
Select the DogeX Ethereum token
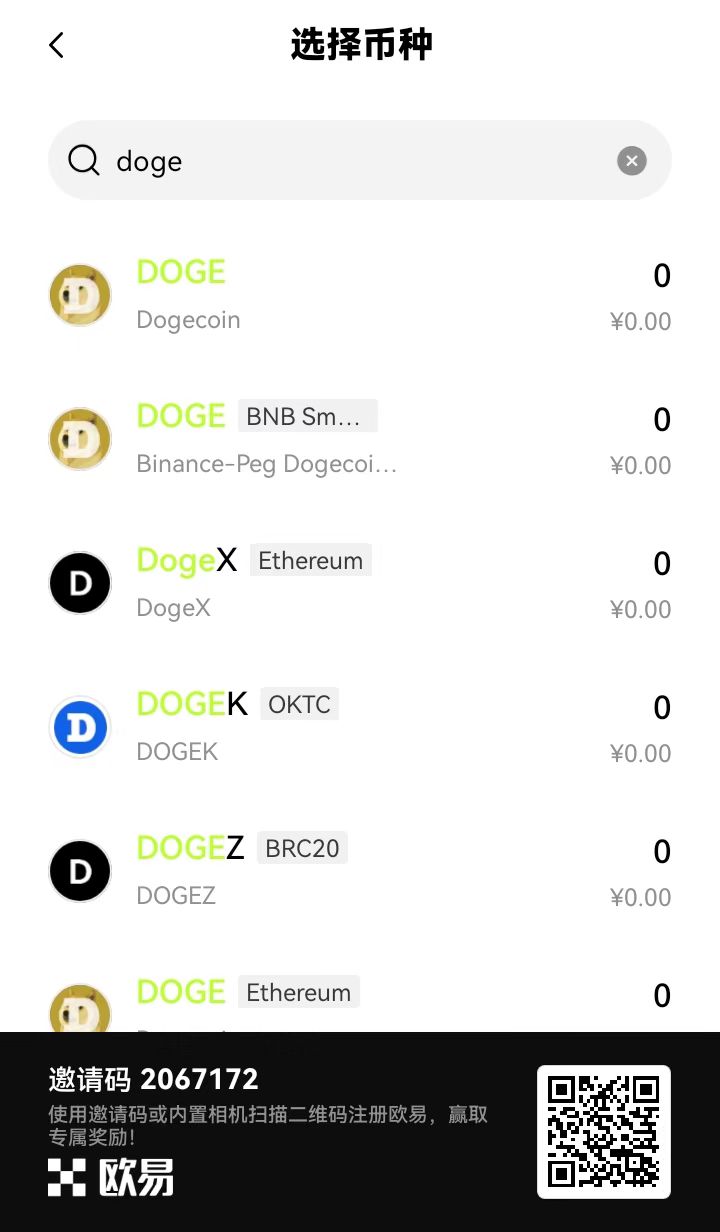pos(360,584)
